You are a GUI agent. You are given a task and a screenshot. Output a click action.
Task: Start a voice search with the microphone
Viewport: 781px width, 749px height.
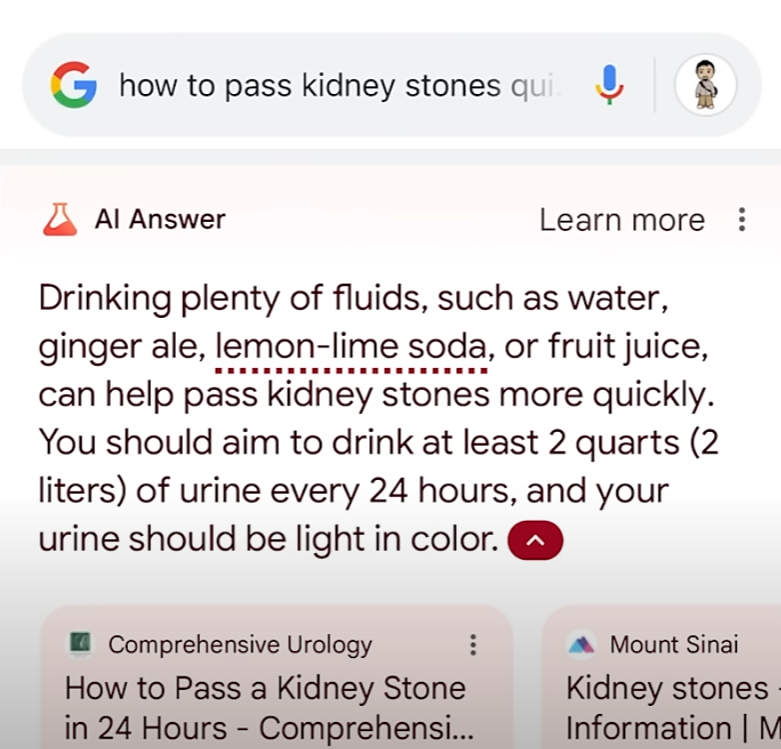[x=609, y=85]
